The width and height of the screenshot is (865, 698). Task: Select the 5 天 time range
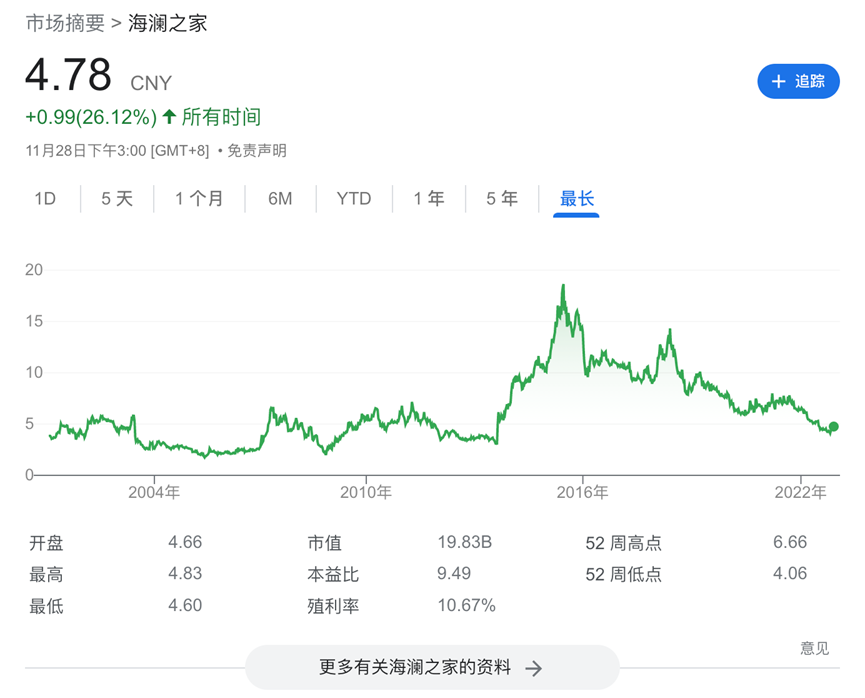pos(117,199)
